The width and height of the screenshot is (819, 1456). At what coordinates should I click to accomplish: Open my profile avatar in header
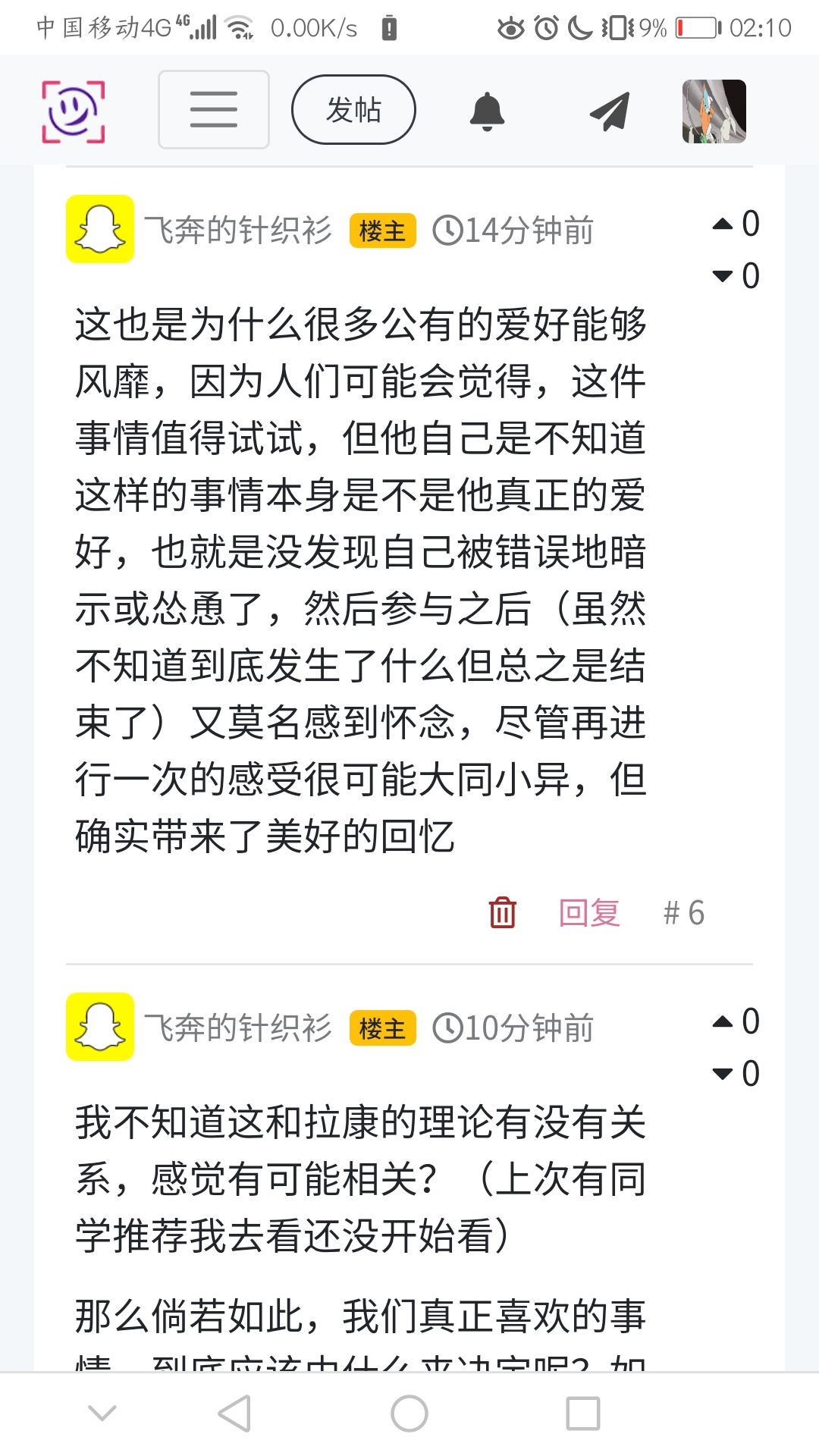pos(714,111)
